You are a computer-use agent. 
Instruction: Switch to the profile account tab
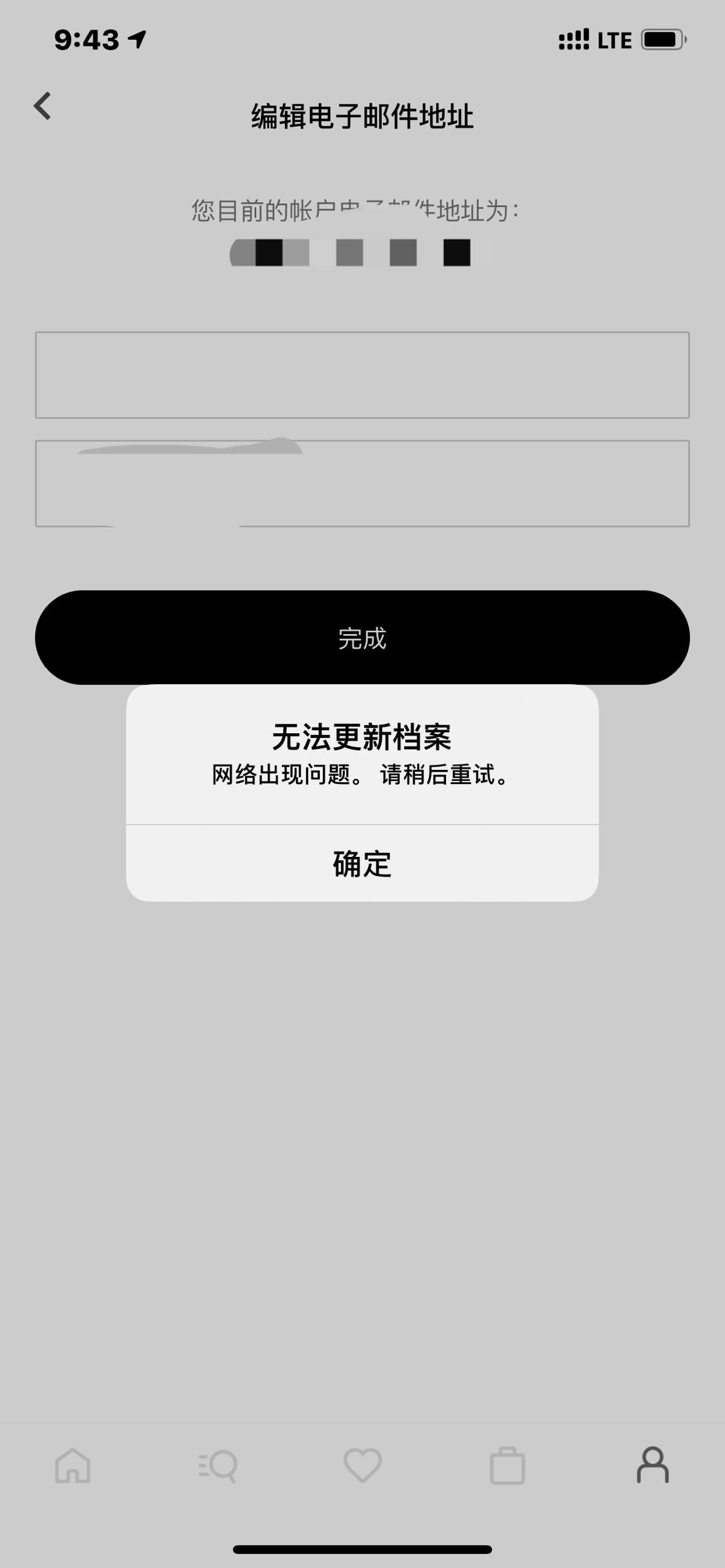(653, 1466)
